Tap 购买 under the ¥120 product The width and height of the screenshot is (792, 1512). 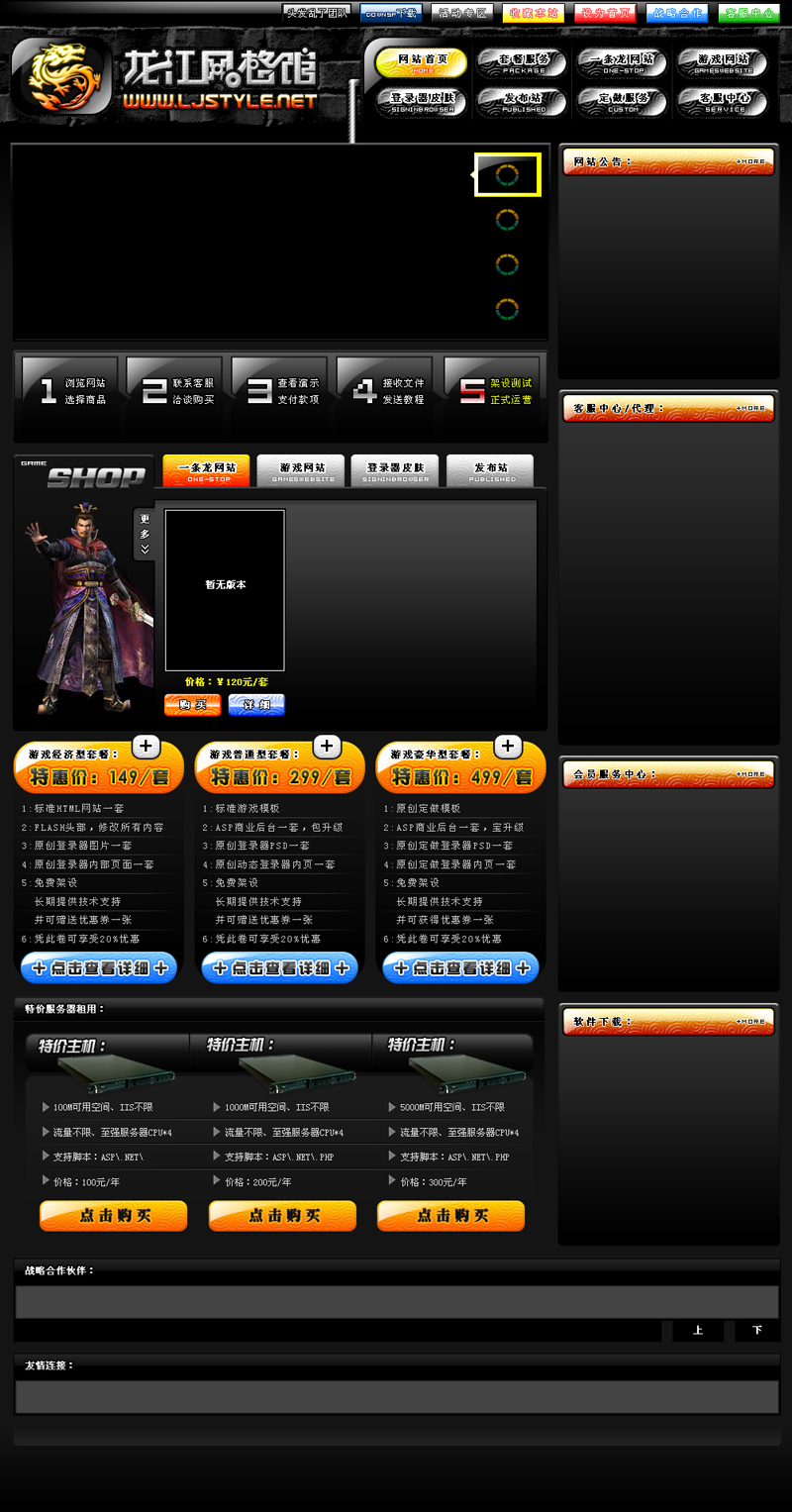pyautogui.click(x=192, y=704)
